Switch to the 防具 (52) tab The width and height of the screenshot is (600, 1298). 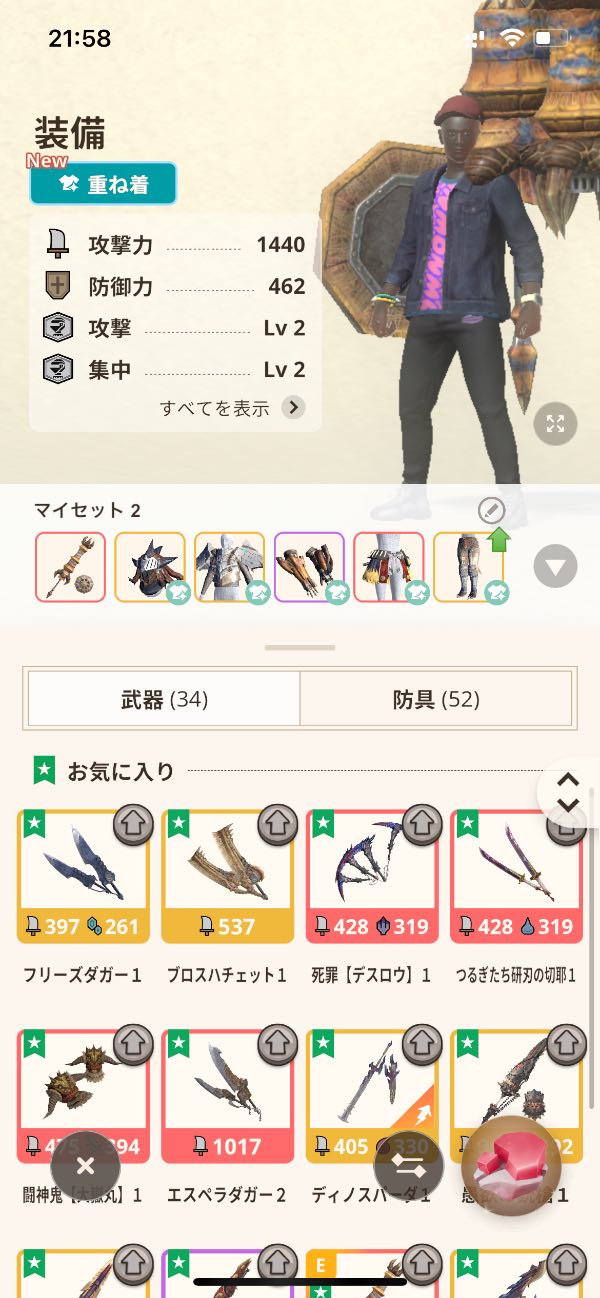click(436, 699)
